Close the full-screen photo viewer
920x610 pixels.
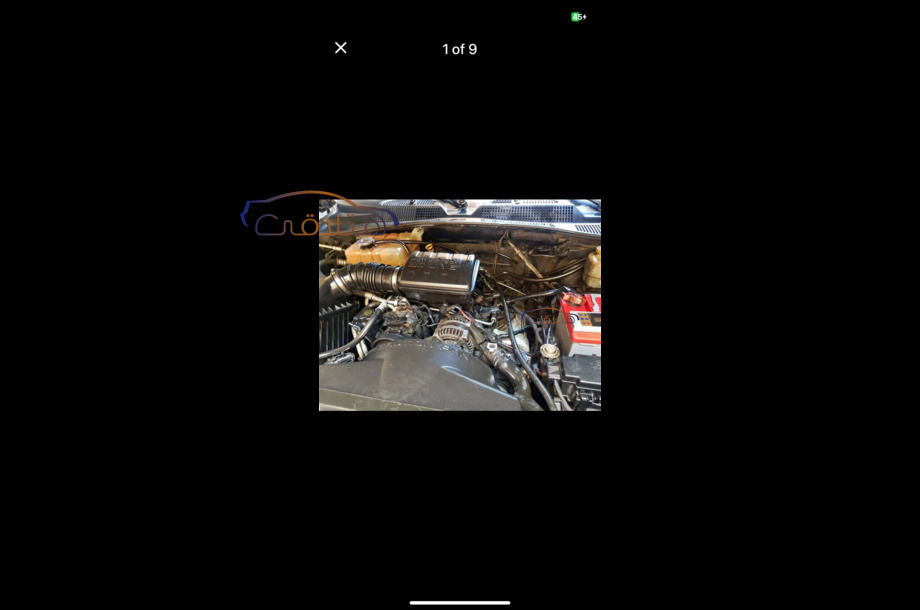(341, 48)
